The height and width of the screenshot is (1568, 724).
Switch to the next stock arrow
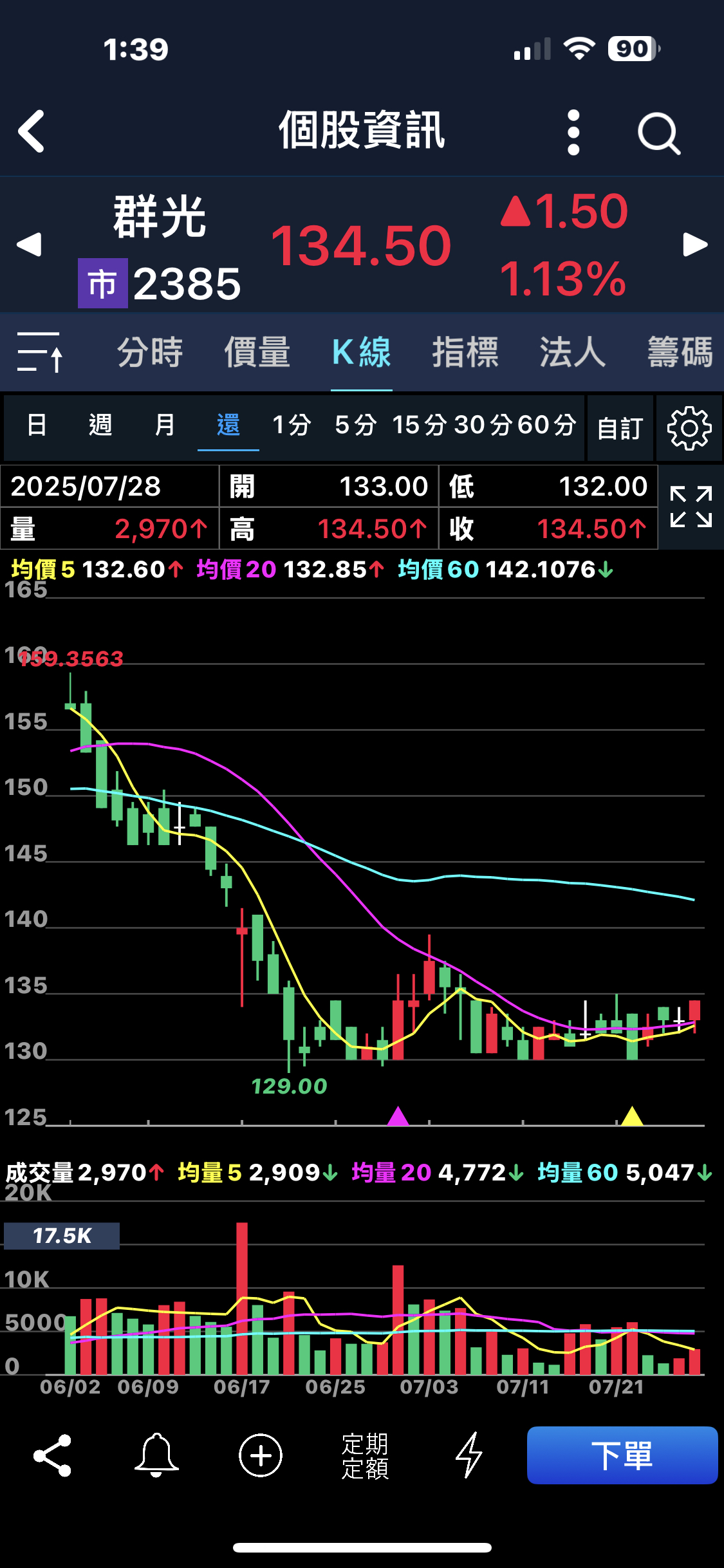coord(695,245)
